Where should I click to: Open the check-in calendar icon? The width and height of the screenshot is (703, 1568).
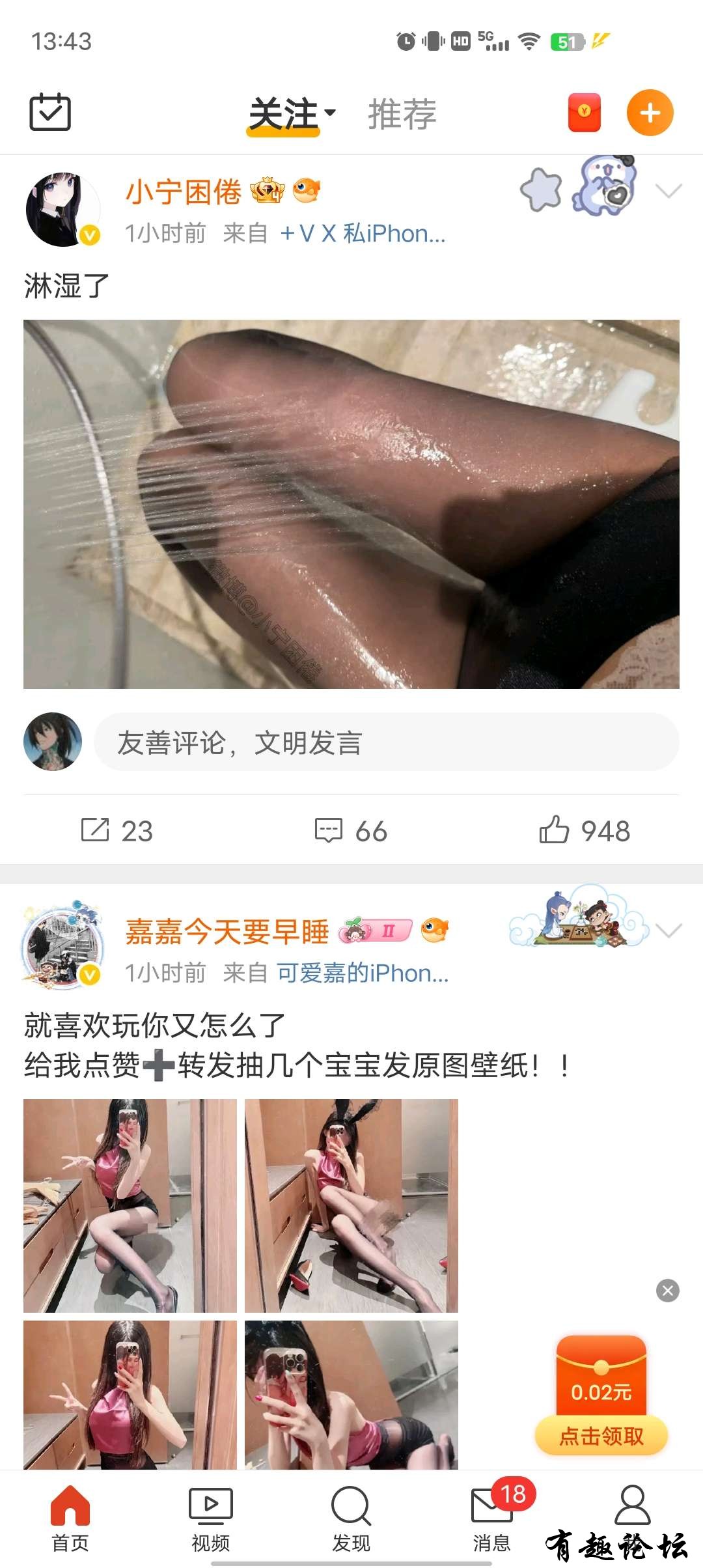[50, 112]
